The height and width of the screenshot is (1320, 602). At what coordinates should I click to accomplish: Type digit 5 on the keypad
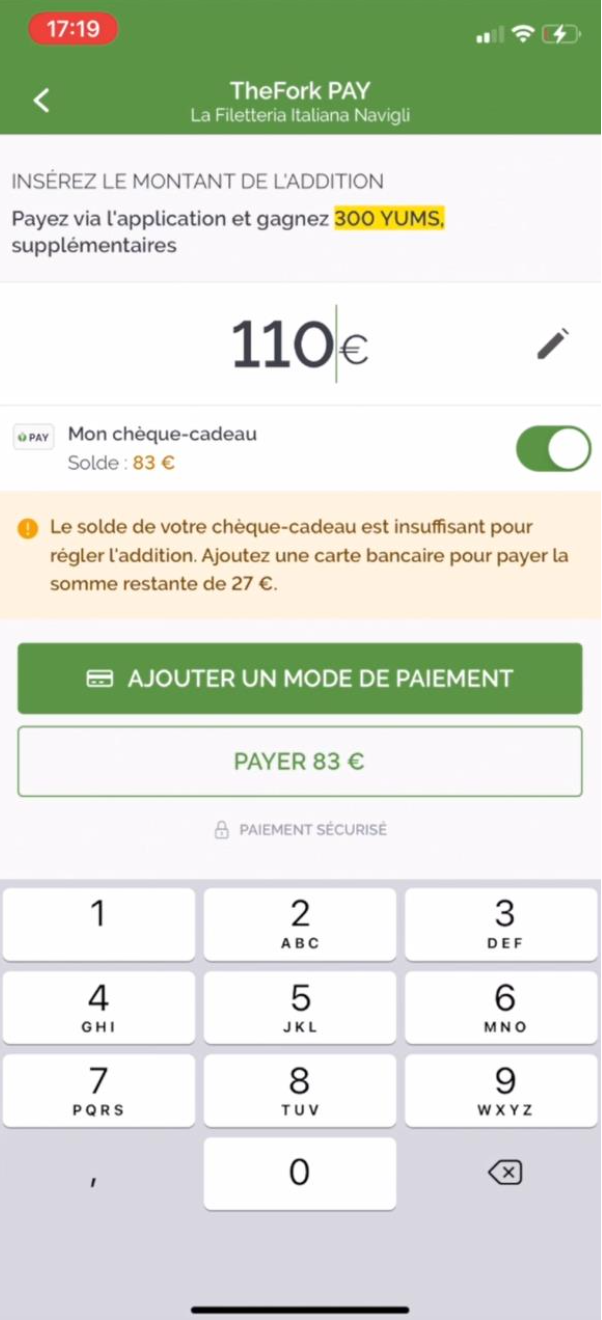[300, 1008]
